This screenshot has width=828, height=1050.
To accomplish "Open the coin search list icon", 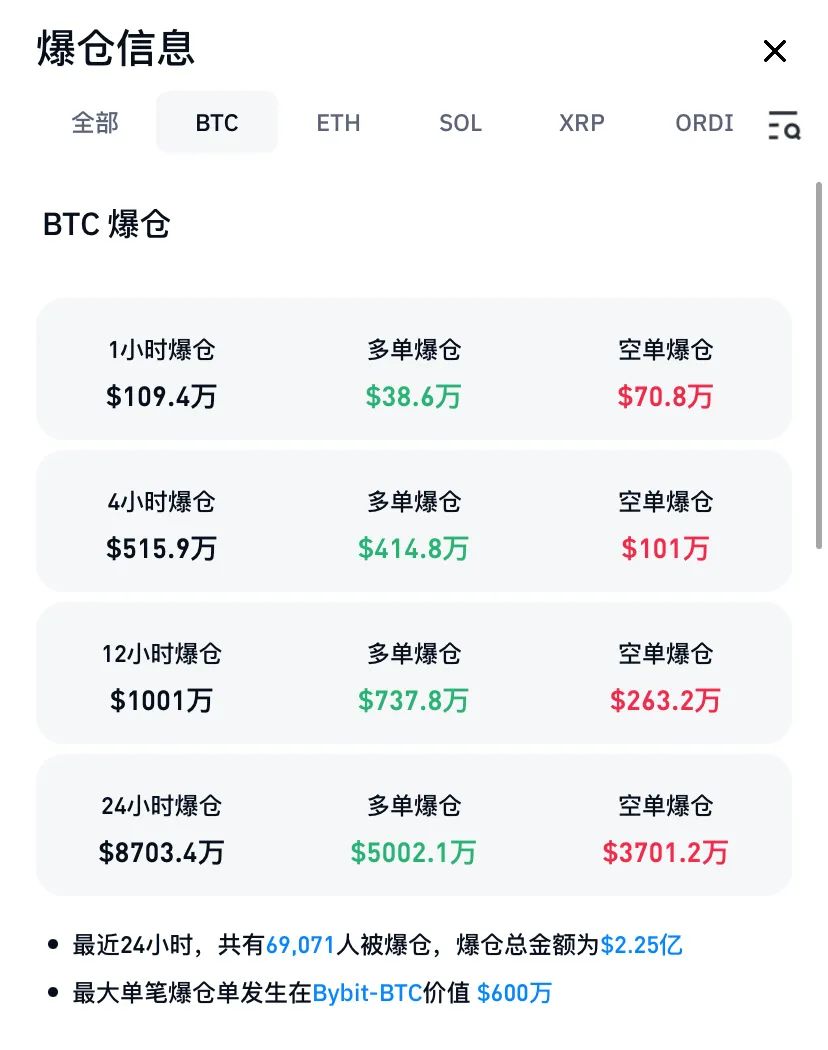I will [784, 125].
